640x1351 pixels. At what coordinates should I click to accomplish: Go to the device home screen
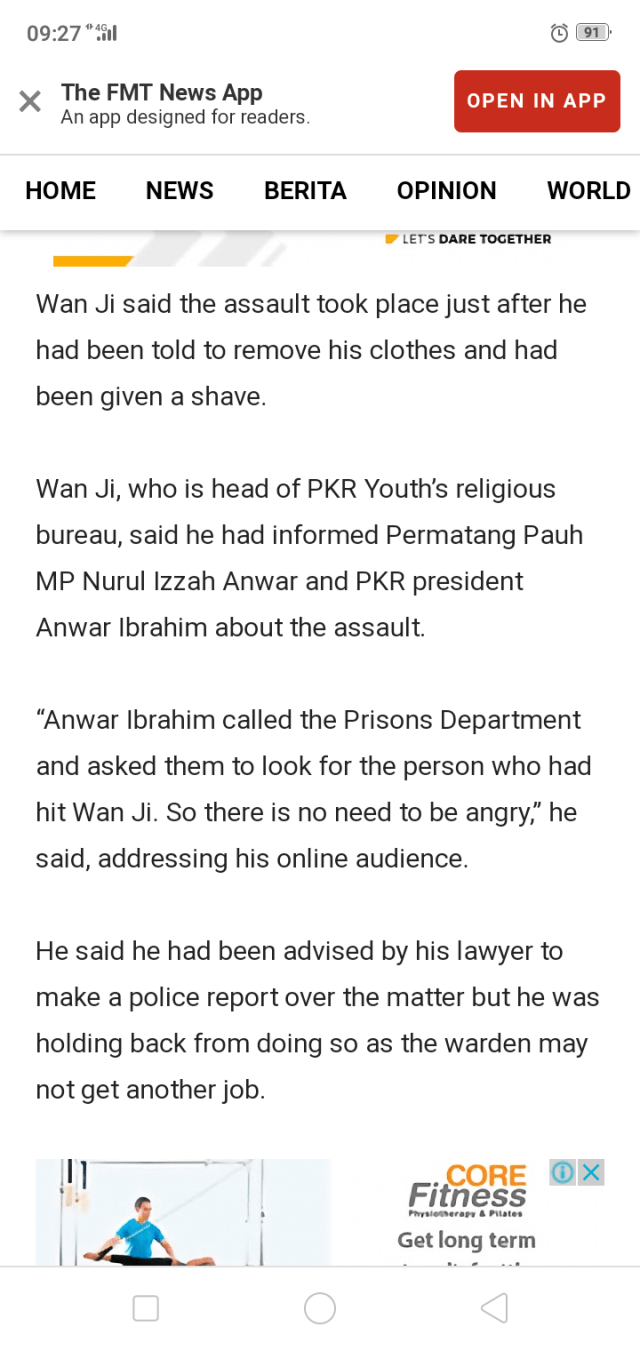click(320, 1308)
